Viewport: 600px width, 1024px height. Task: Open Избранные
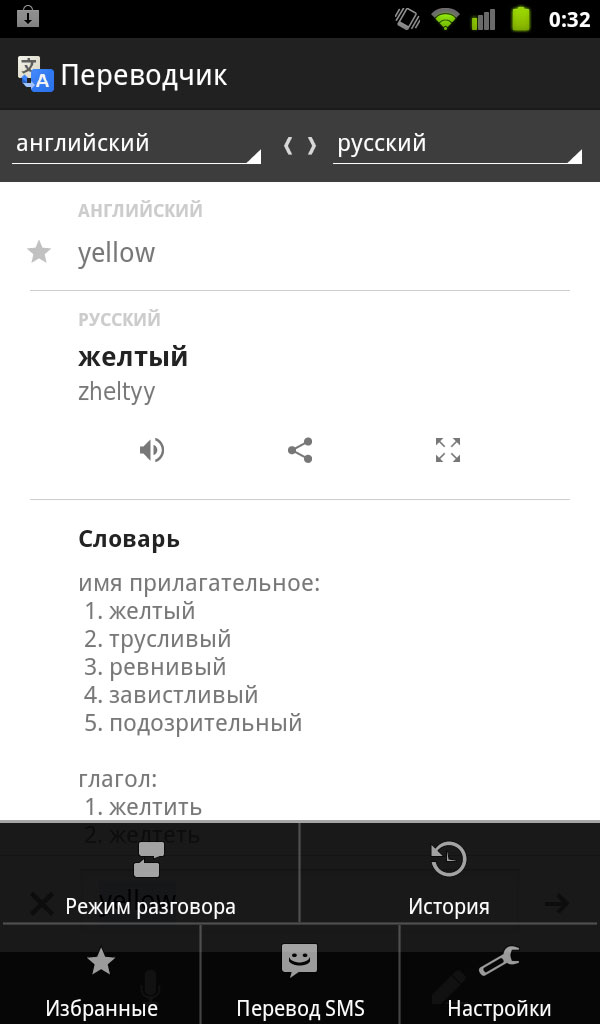tap(101, 975)
